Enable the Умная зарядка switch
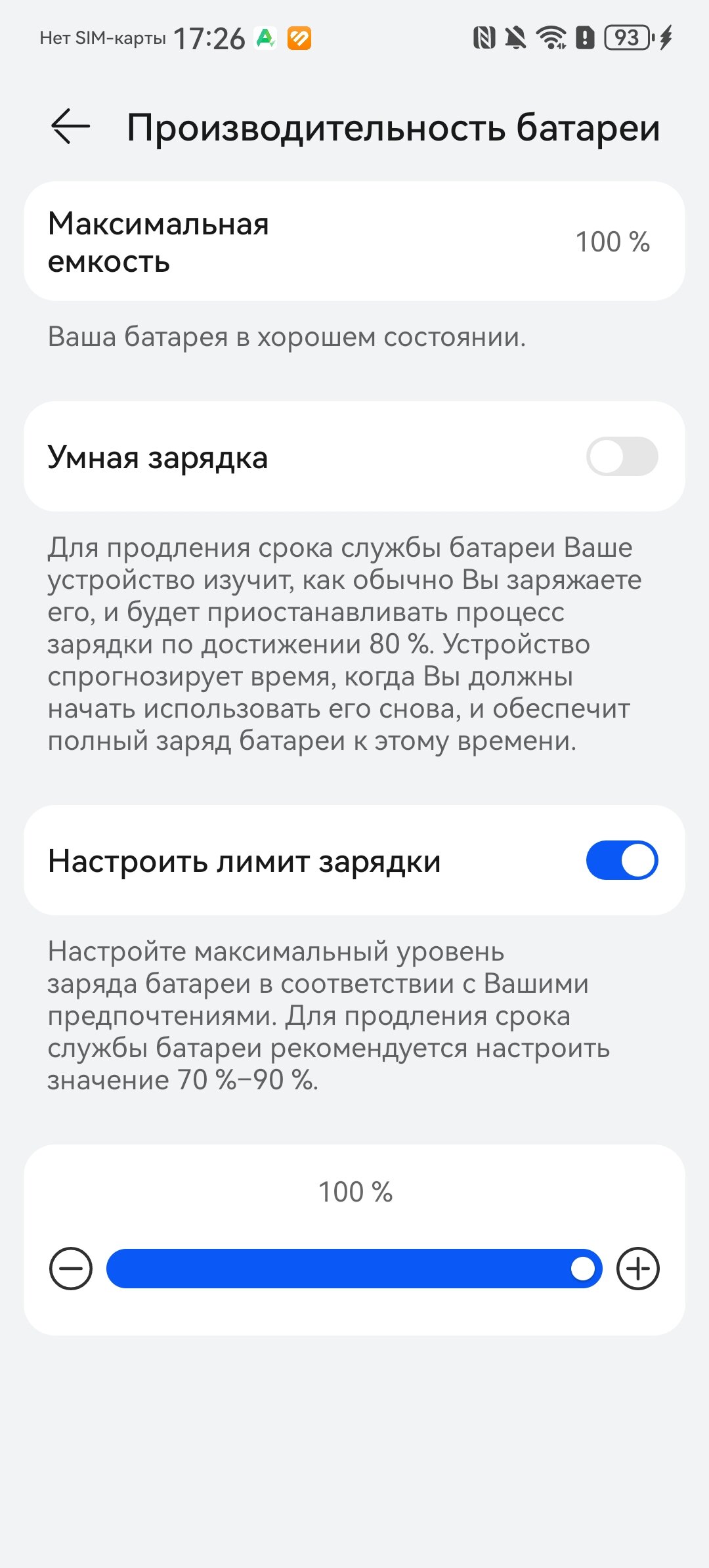The image size is (709, 1568). point(622,456)
